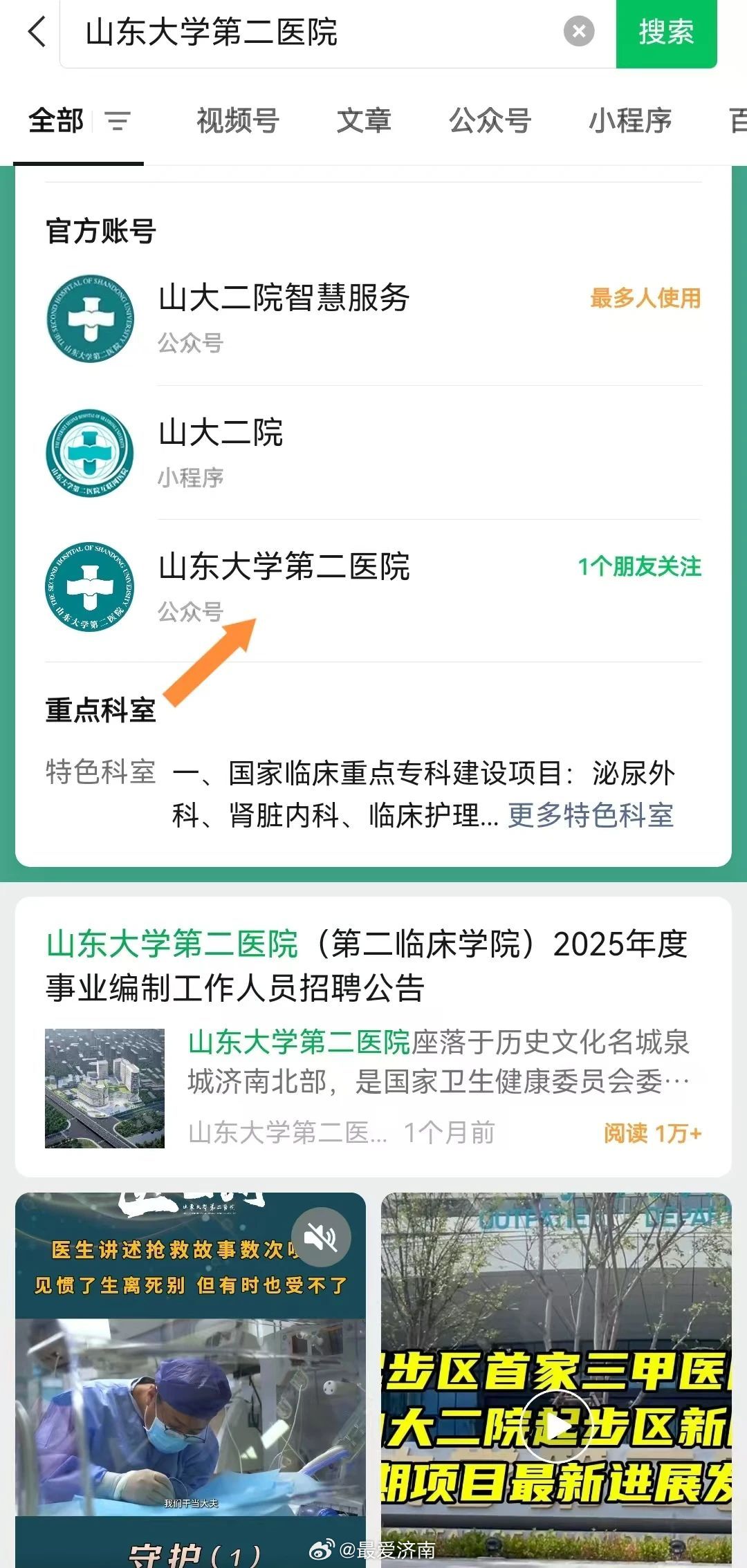
Task: Tap the green 搜索 button
Action: coord(665,32)
